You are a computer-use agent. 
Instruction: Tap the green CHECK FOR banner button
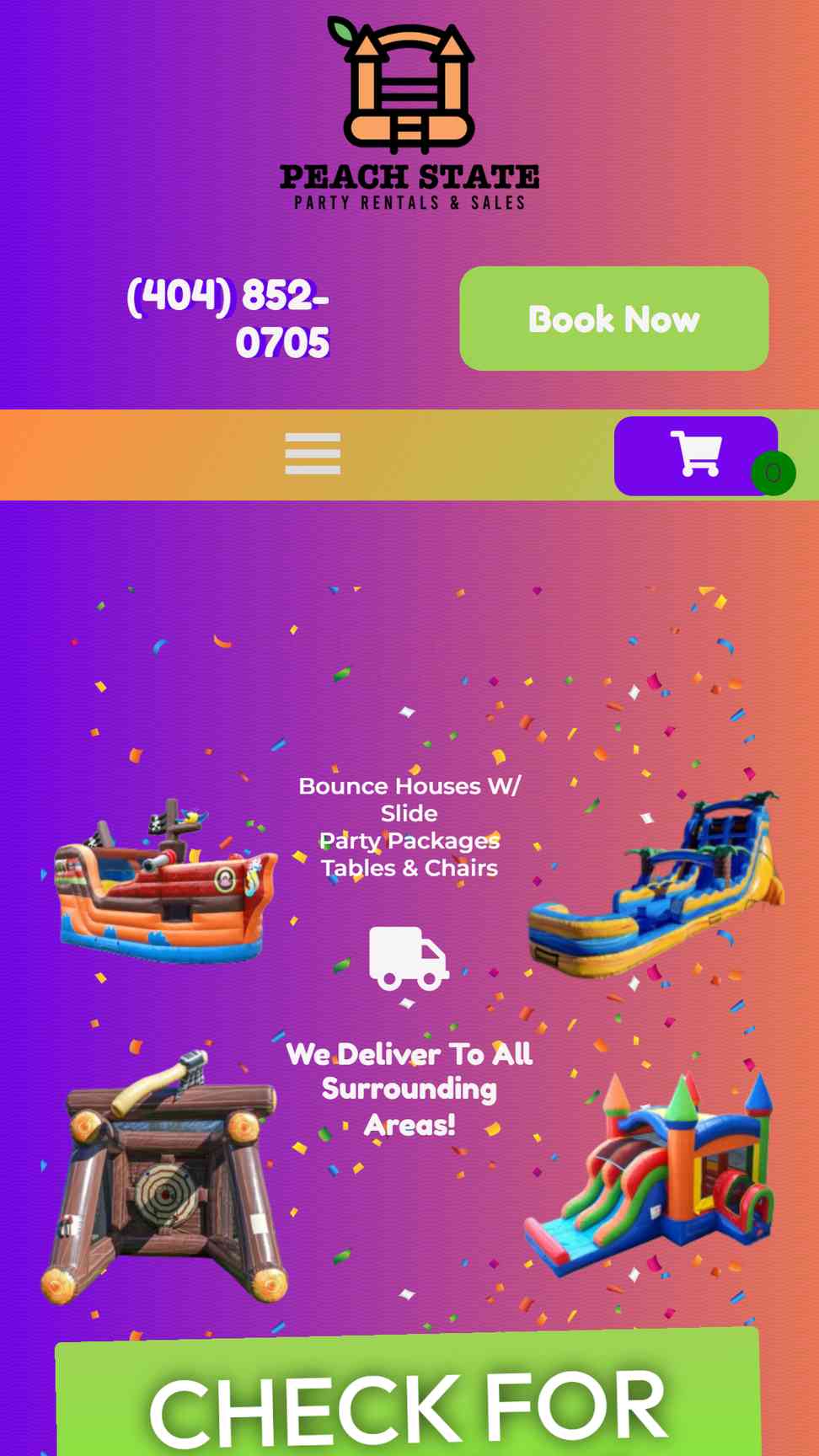(409, 1393)
